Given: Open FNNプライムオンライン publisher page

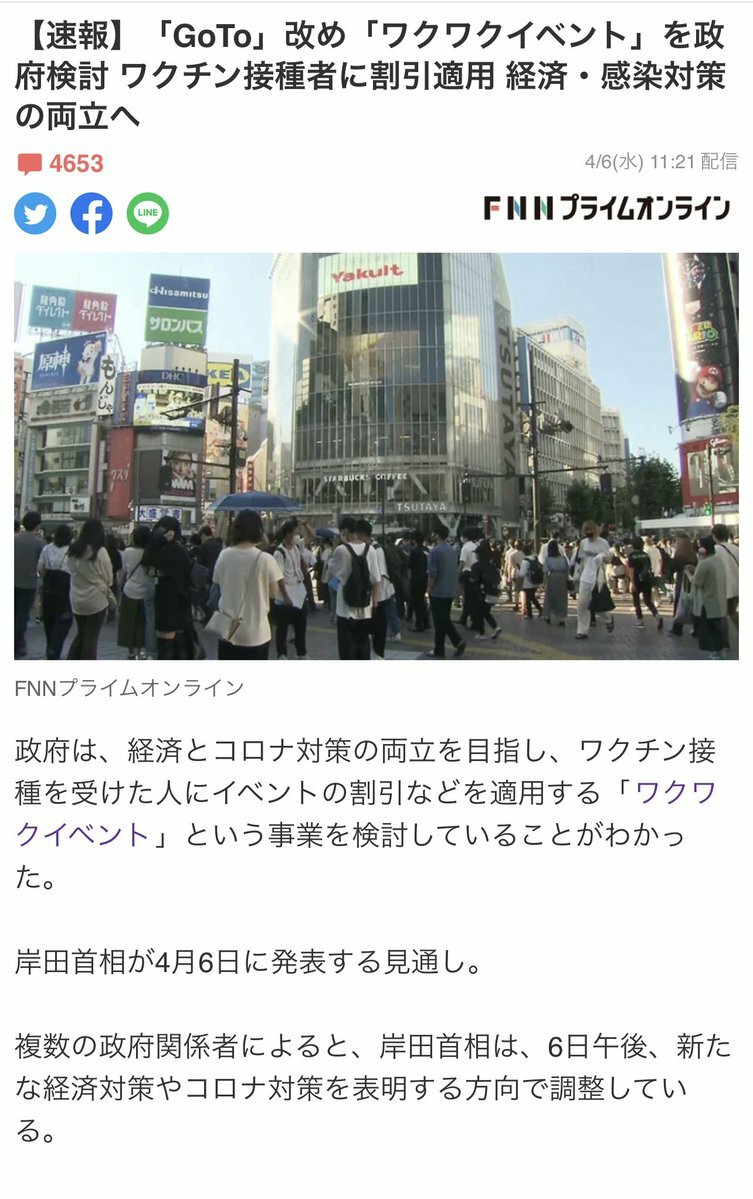Looking at the screenshot, I should [606, 209].
